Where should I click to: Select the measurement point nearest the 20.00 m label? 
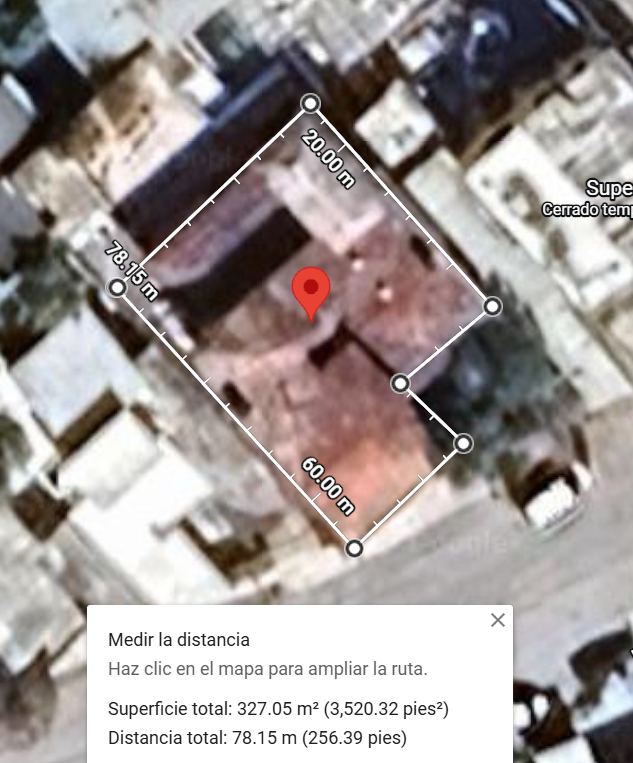tap(311, 103)
